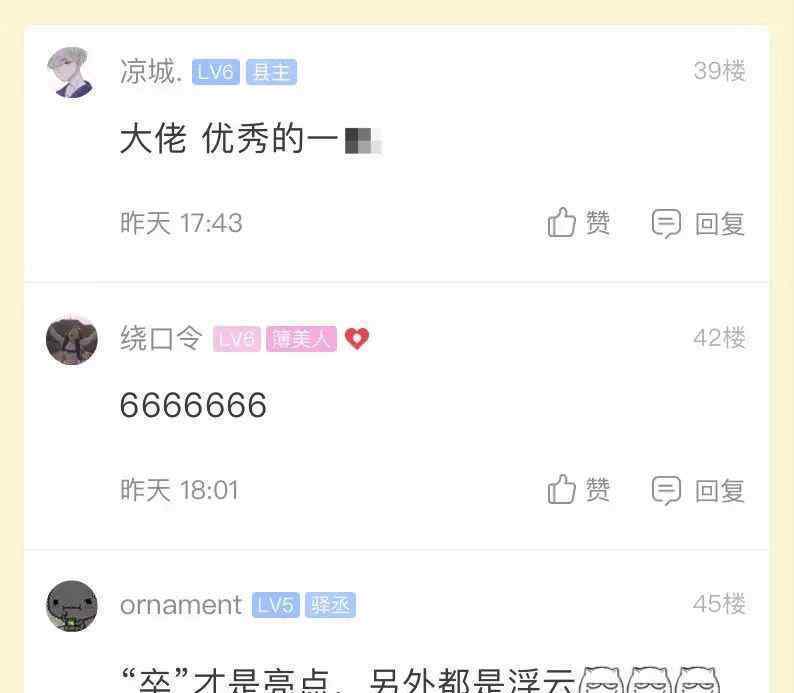Reply to 凉城's comment
Viewport: 794px width, 693px height.
(x=698, y=223)
